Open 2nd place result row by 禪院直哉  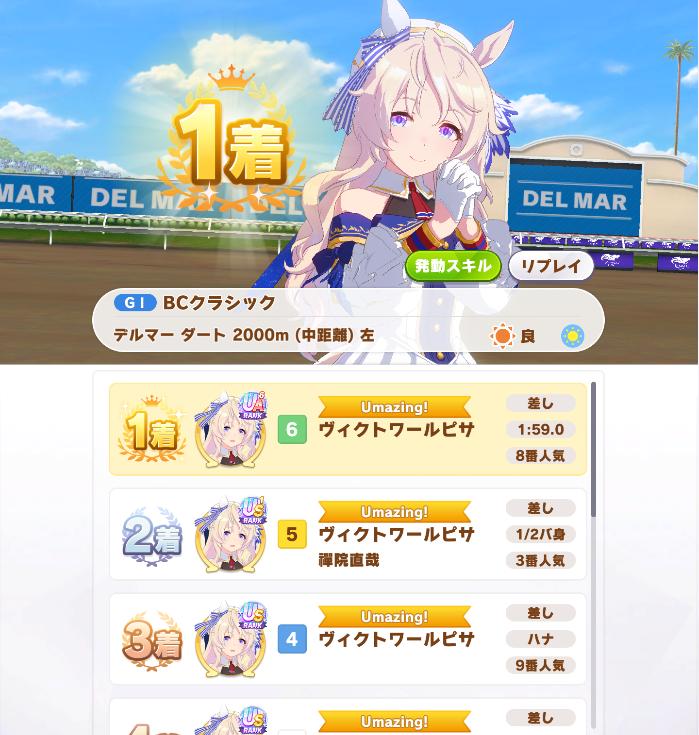click(x=348, y=534)
